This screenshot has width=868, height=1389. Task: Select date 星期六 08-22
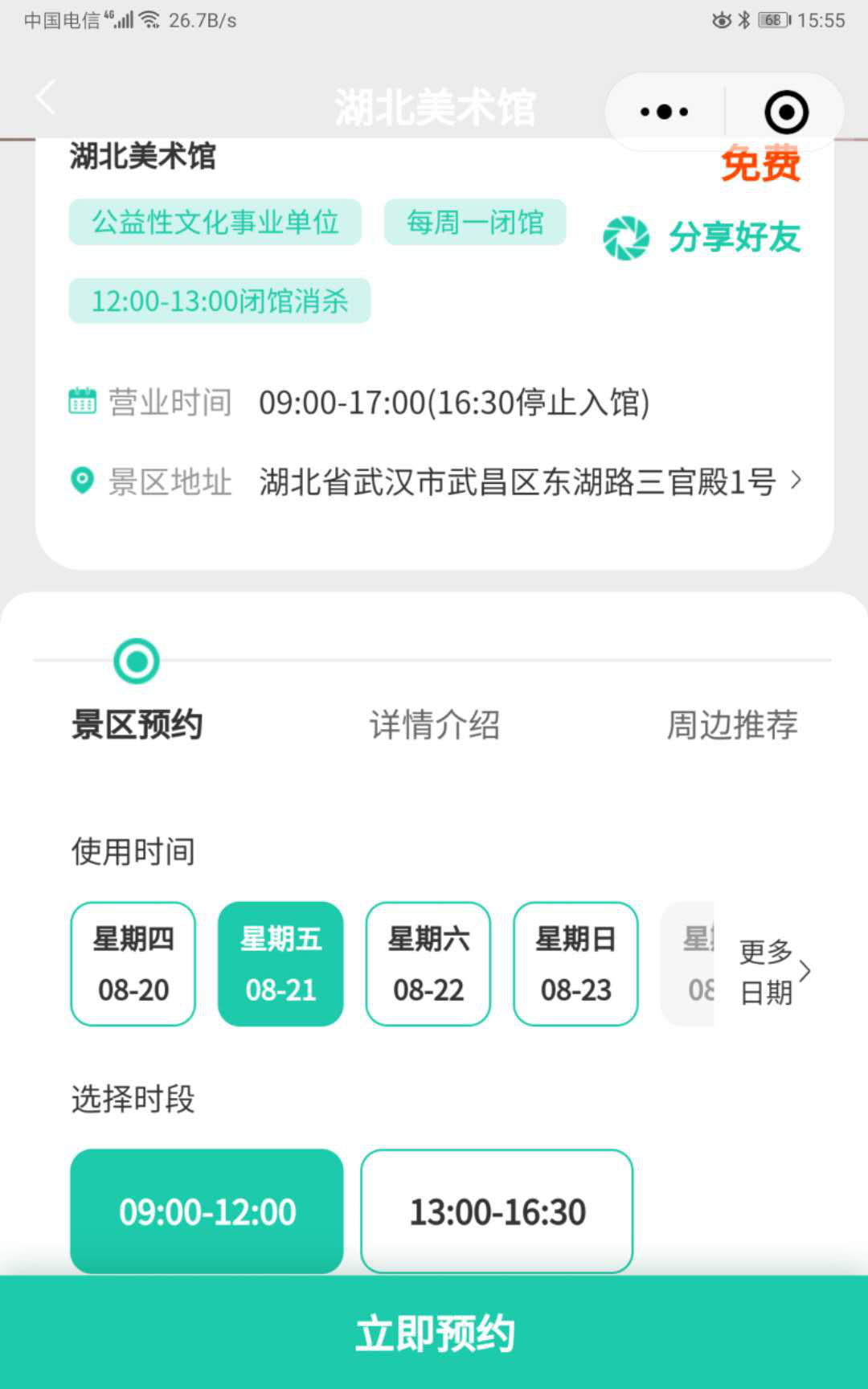point(428,964)
